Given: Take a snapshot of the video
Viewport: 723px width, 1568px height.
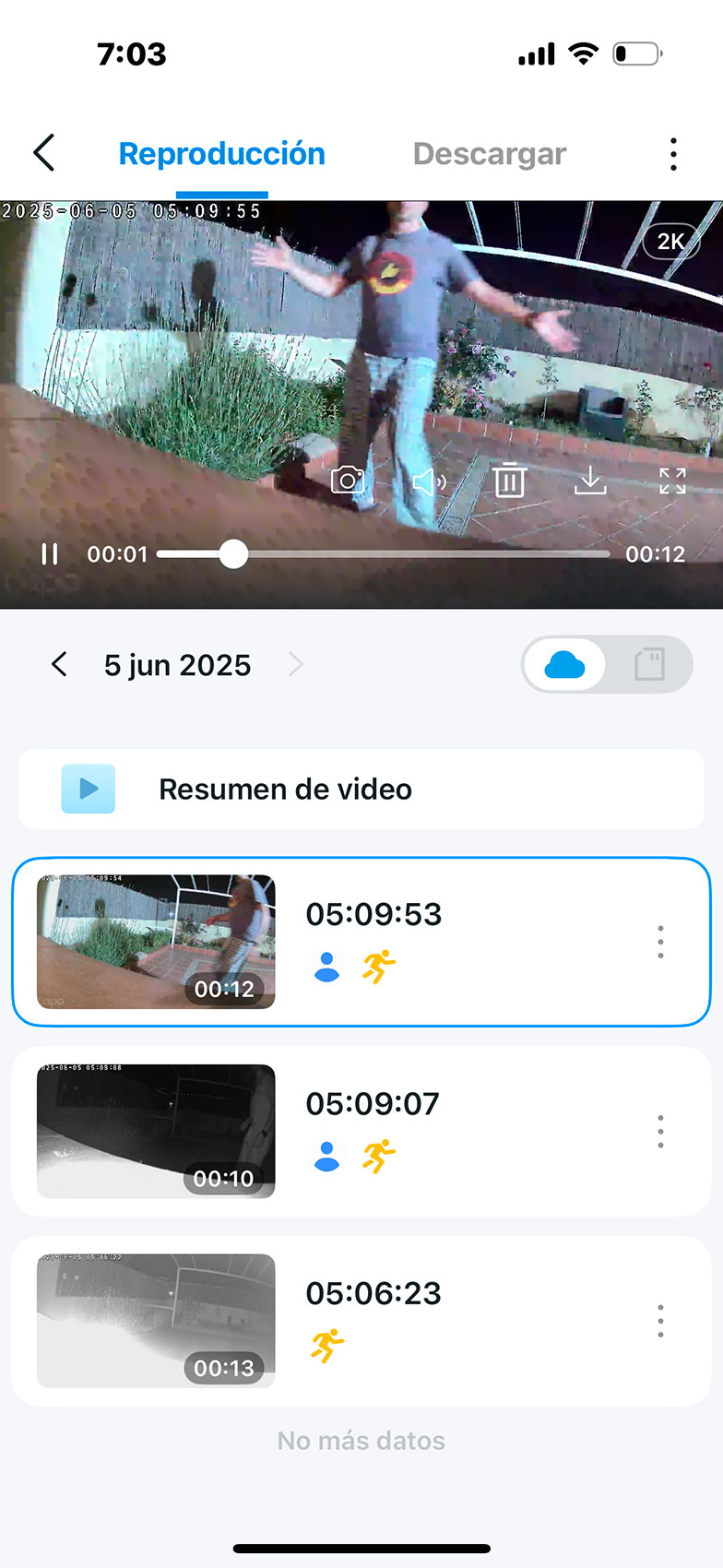Looking at the screenshot, I should point(348,481).
